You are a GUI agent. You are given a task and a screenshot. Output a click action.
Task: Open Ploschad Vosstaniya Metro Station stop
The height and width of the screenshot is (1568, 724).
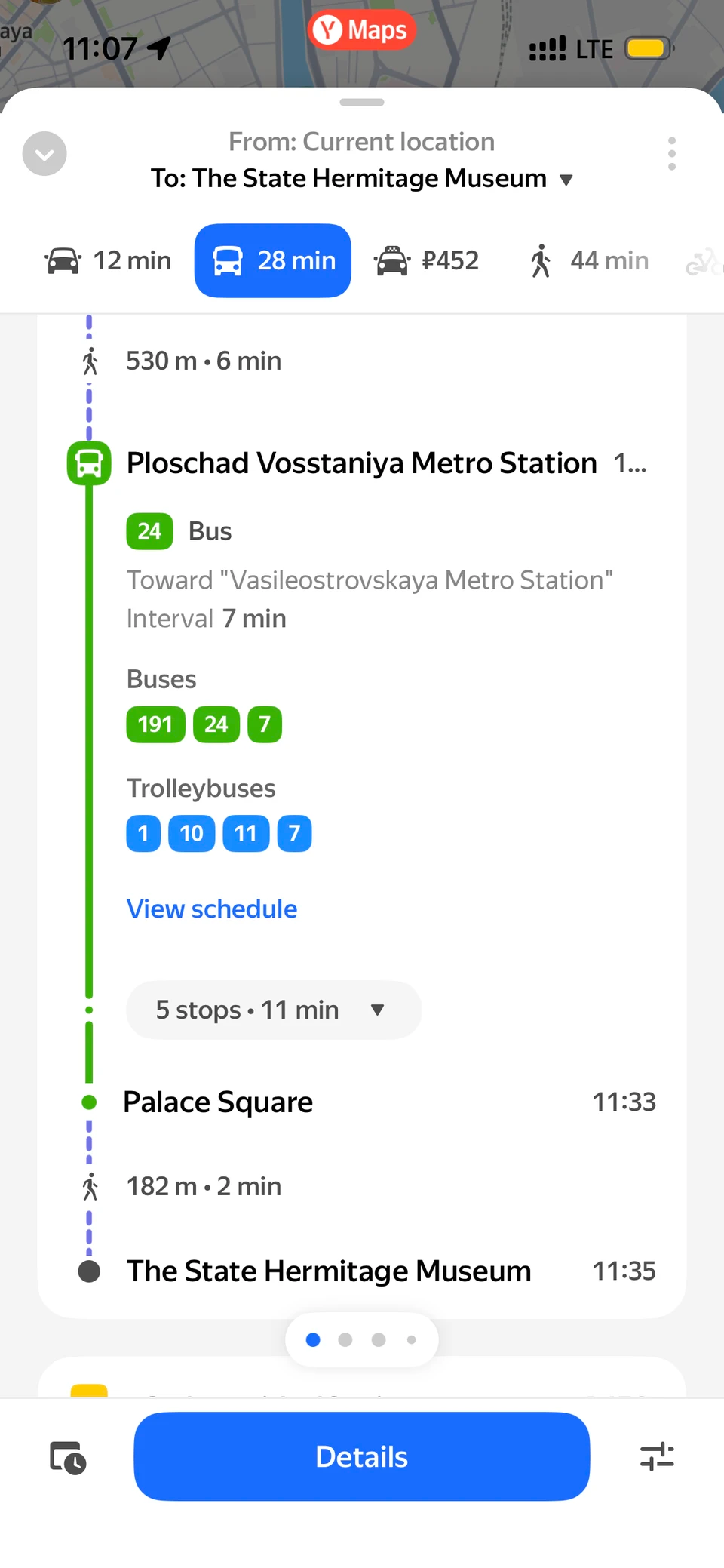point(362,463)
